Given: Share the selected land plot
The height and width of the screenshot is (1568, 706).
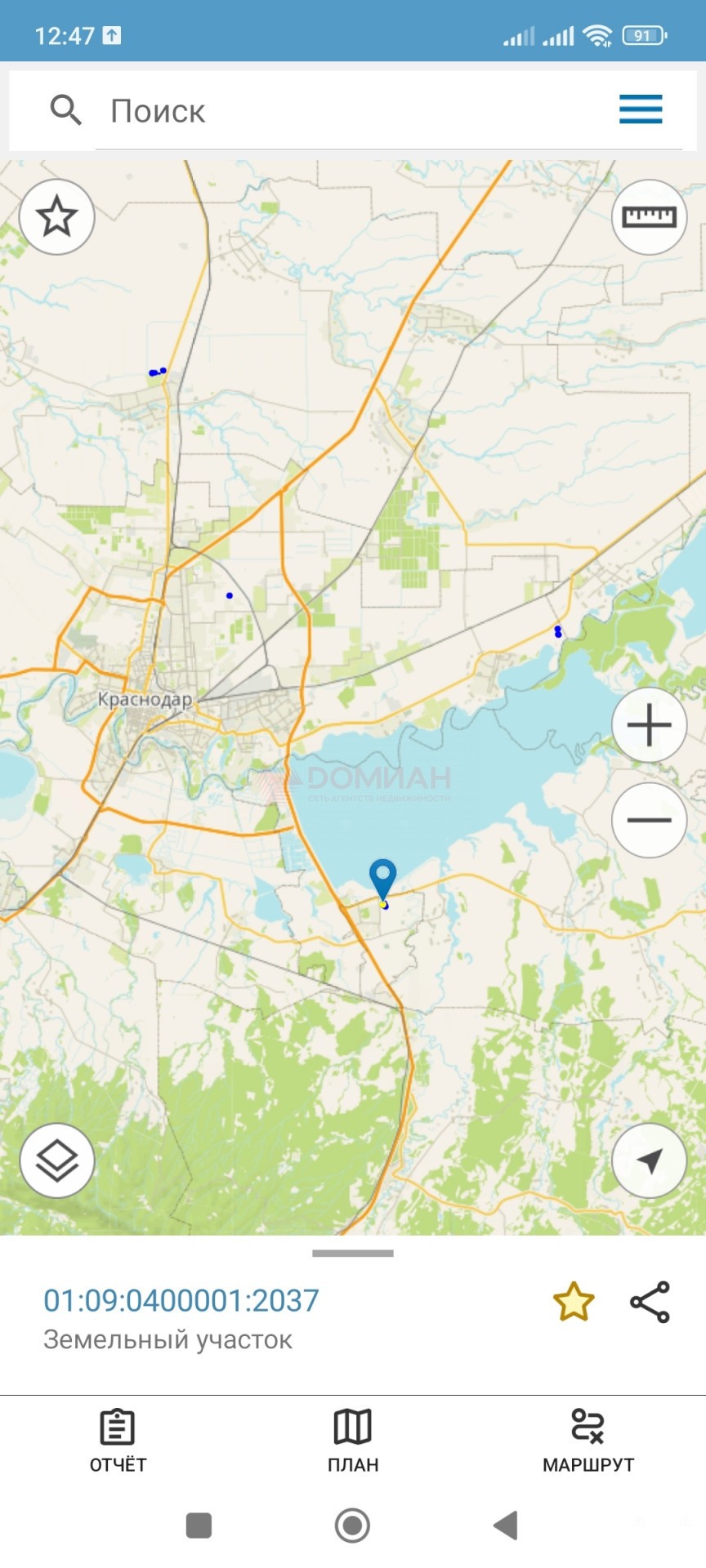Looking at the screenshot, I should (650, 1302).
